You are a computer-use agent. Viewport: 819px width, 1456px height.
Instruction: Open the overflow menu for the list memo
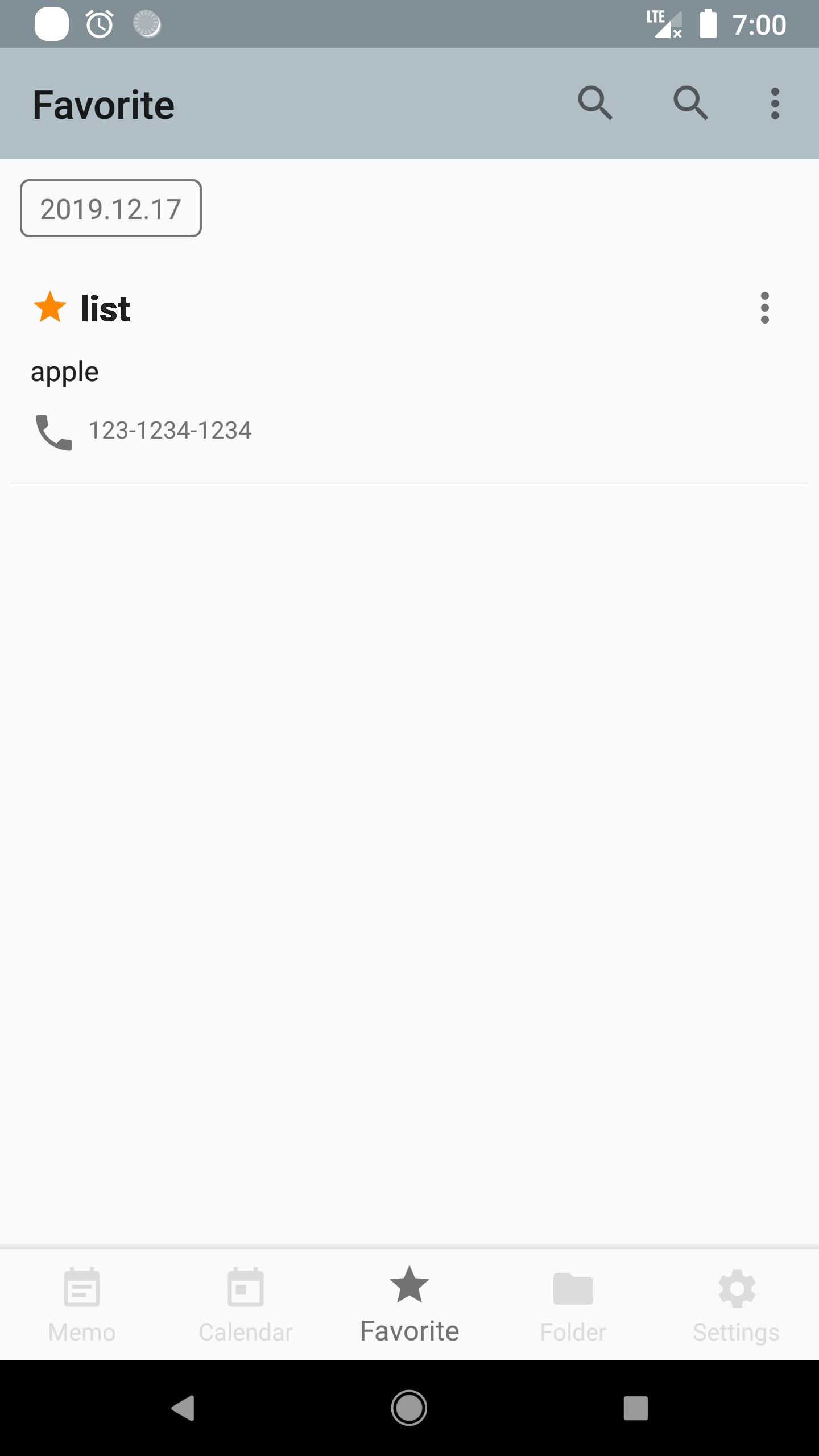point(765,308)
